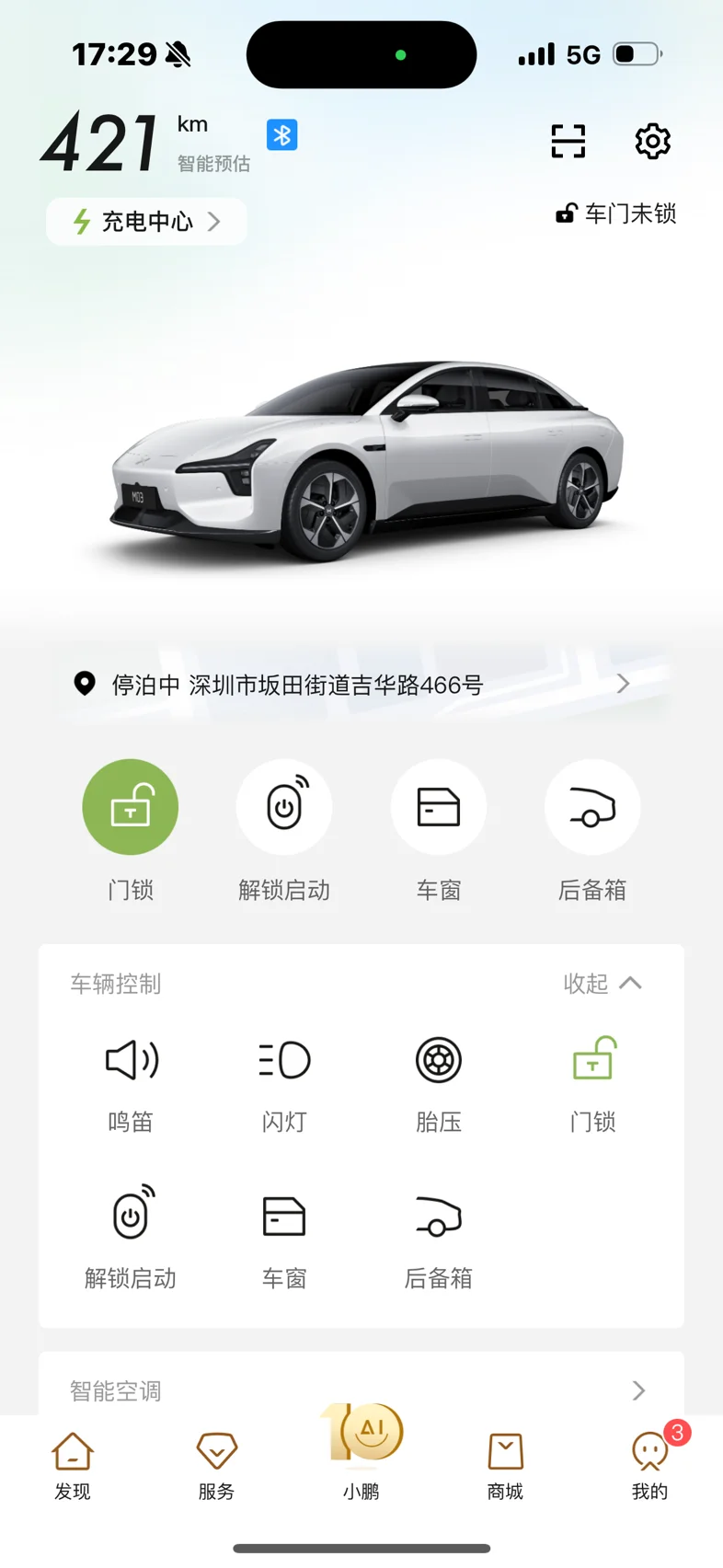The image size is (723, 1568).
Task: Switch to the 服务 tab
Action: 217,1464
